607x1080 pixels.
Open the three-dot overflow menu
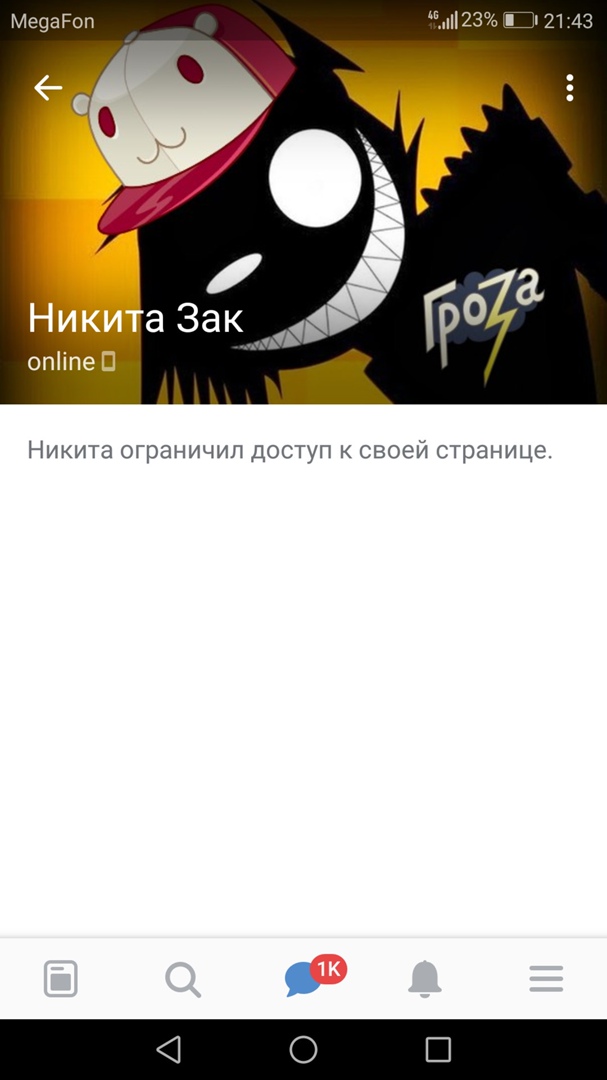[569, 88]
